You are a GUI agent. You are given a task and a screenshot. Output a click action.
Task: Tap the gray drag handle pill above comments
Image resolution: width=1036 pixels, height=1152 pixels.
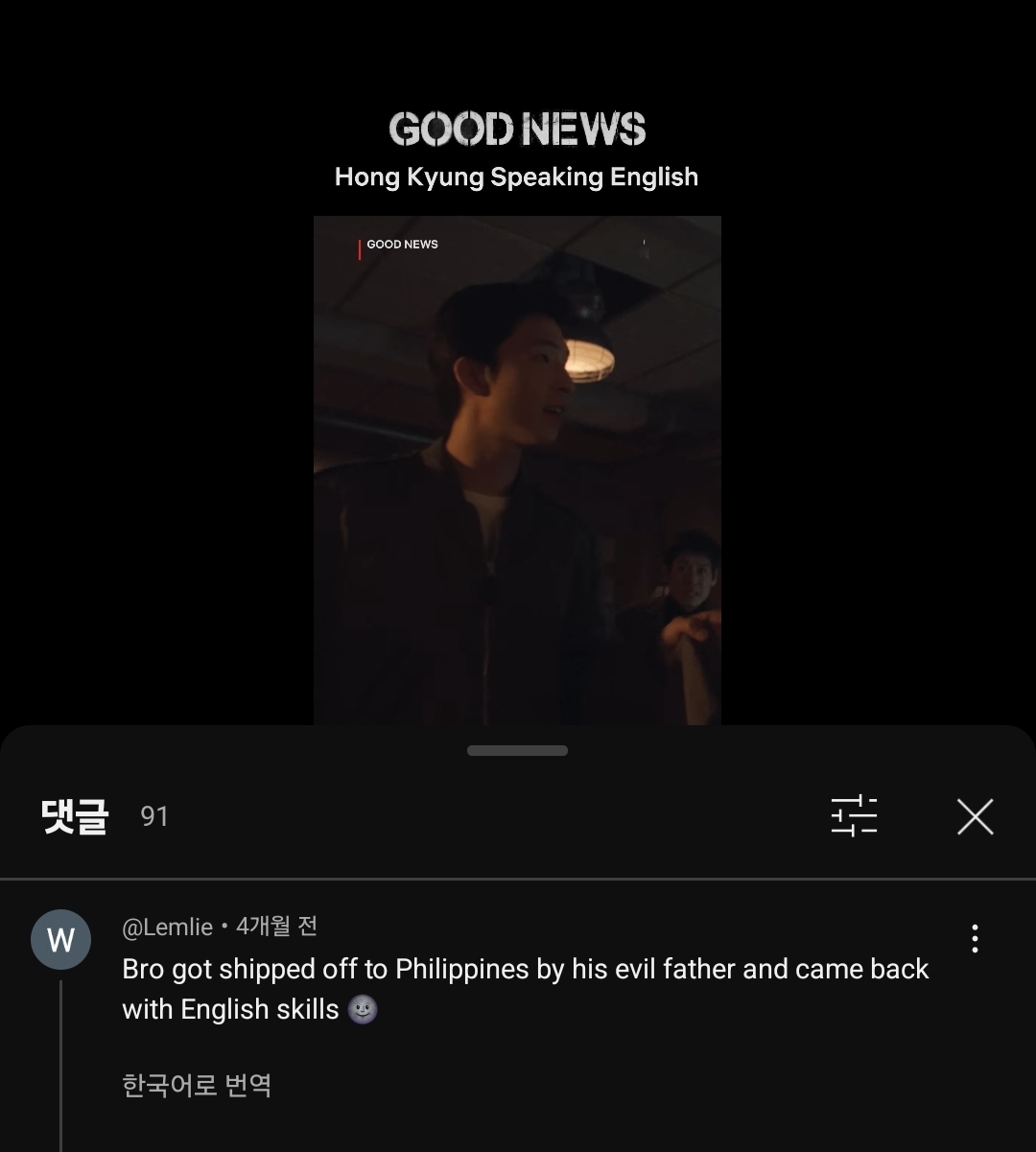[x=517, y=751]
